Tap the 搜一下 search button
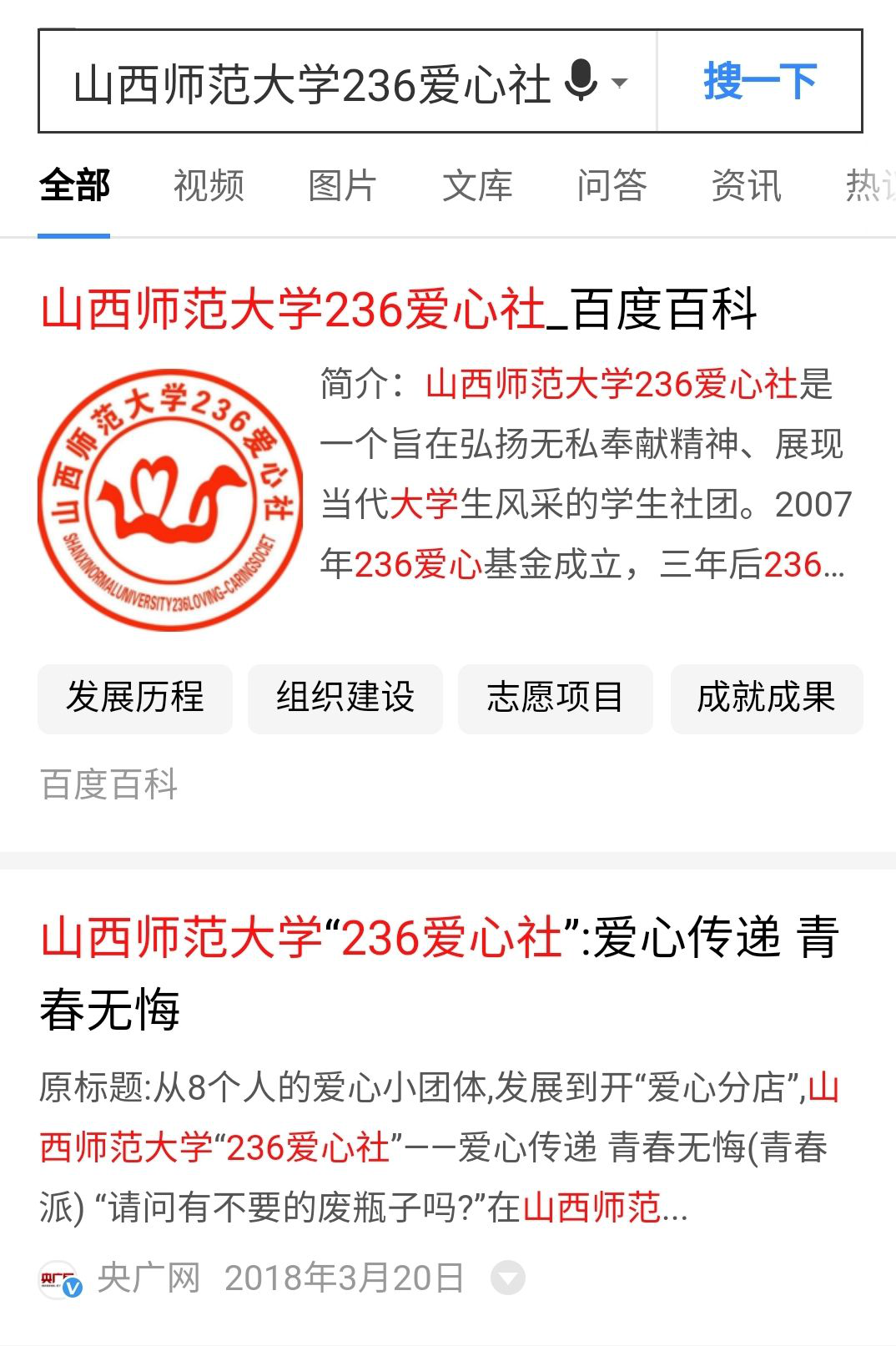 (759, 82)
